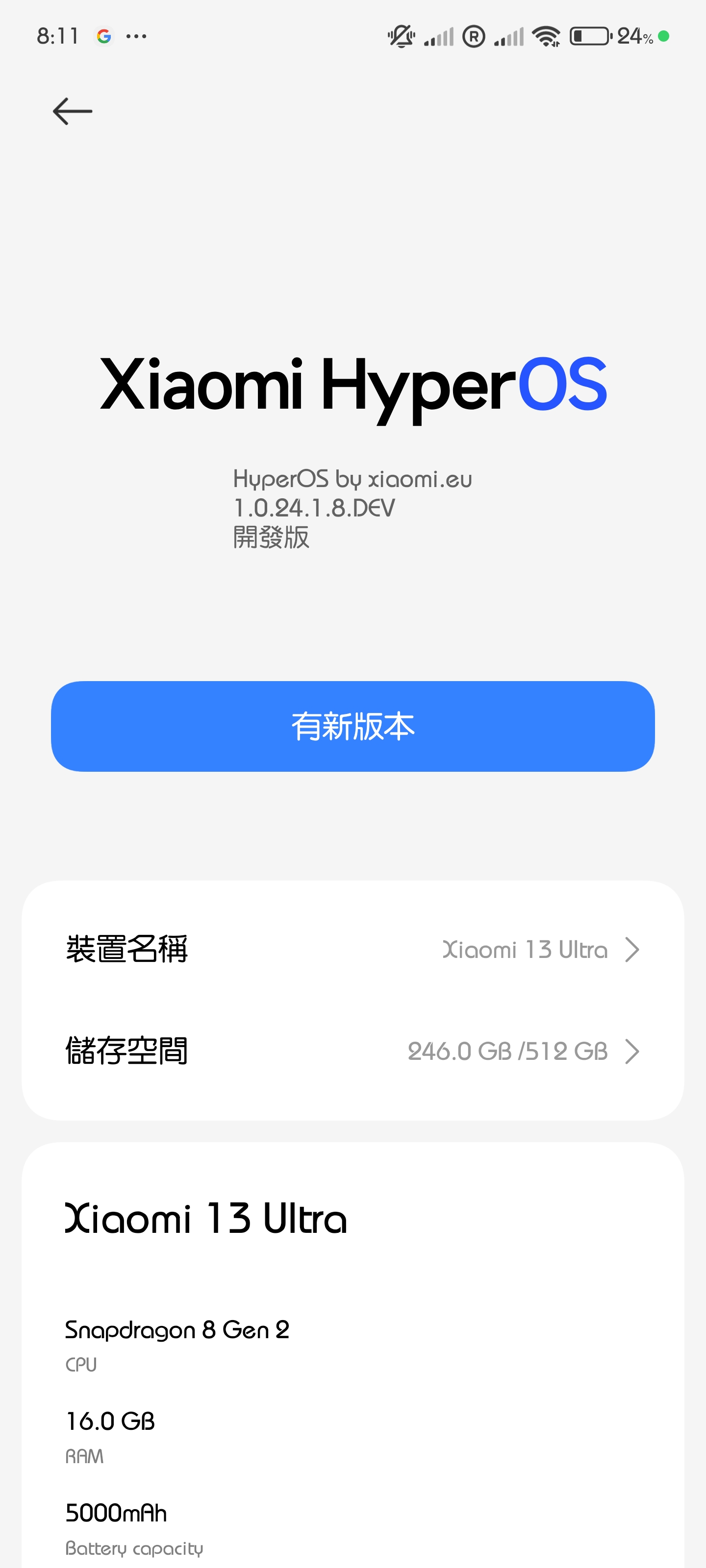Tap the 有新版本 update button
The width and height of the screenshot is (706, 1568).
point(353,726)
